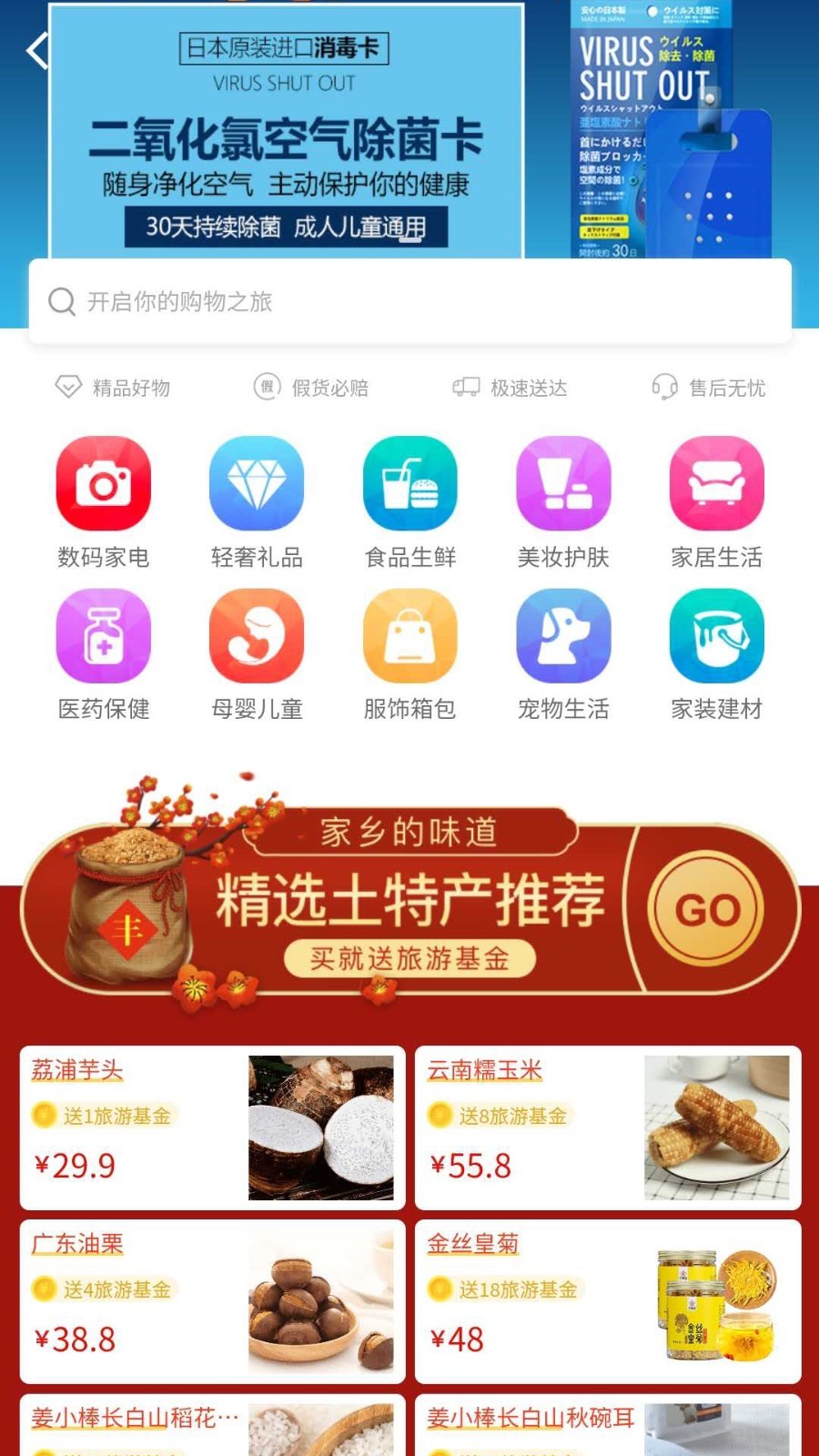819x1456 pixels.
Task: Select the 轻奢礼品 diamond icon
Action: tap(257, 483)
